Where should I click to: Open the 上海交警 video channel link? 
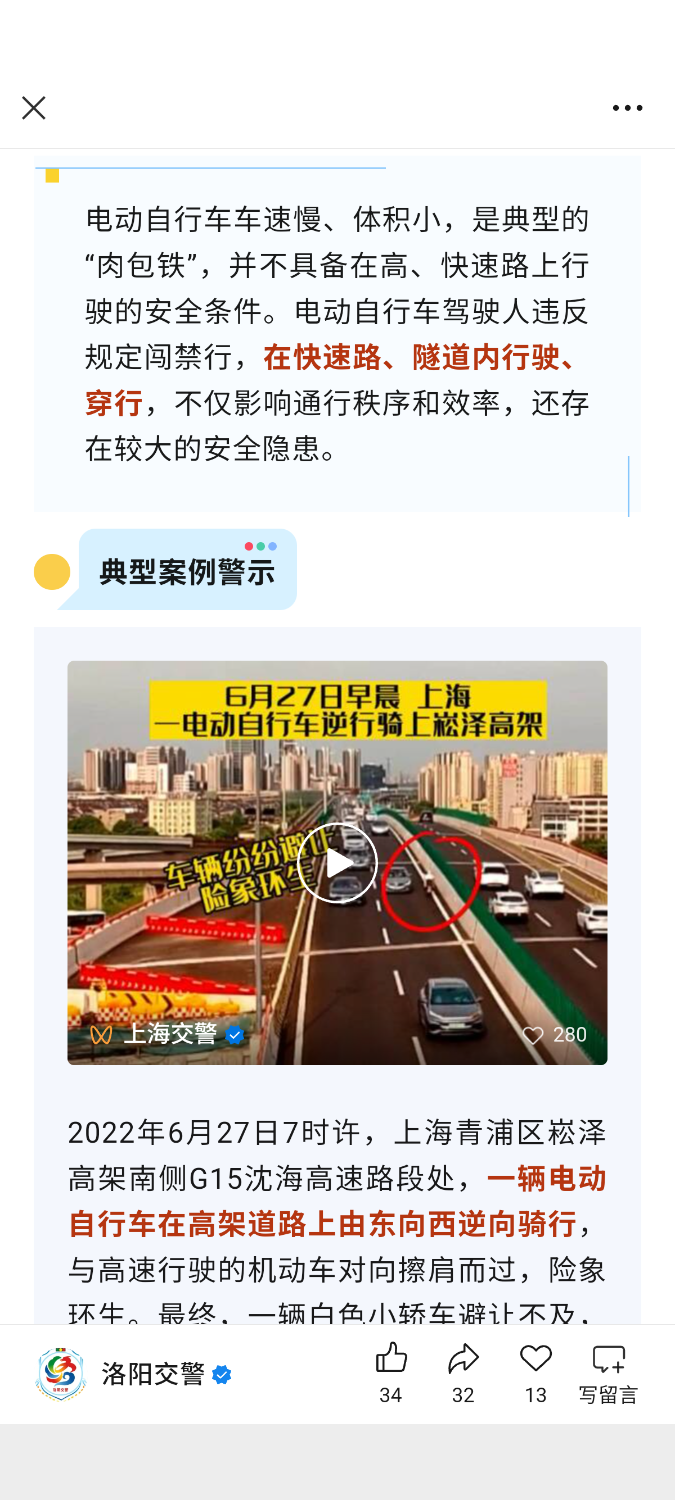[x=168, y=1034]
